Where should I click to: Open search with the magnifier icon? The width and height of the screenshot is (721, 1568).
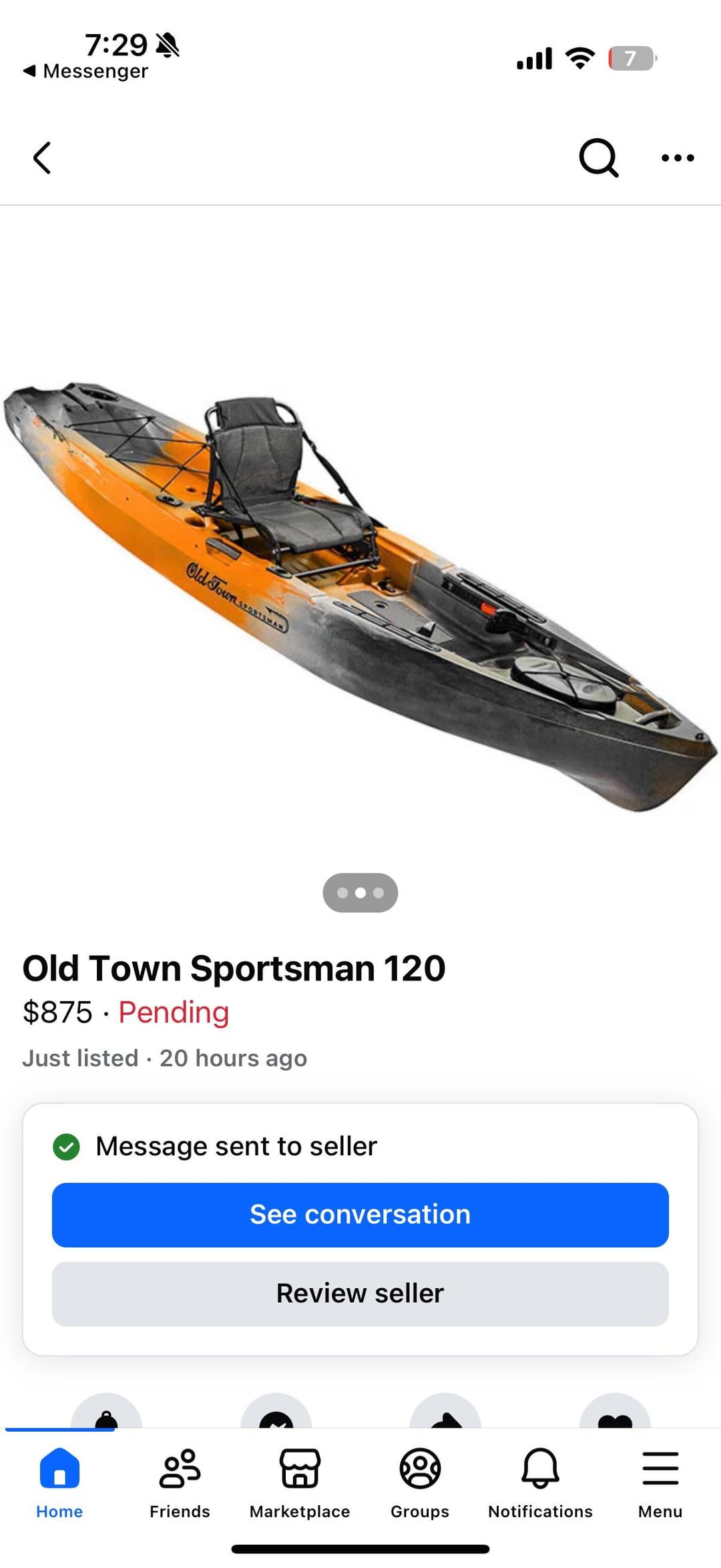pos(598,158)
